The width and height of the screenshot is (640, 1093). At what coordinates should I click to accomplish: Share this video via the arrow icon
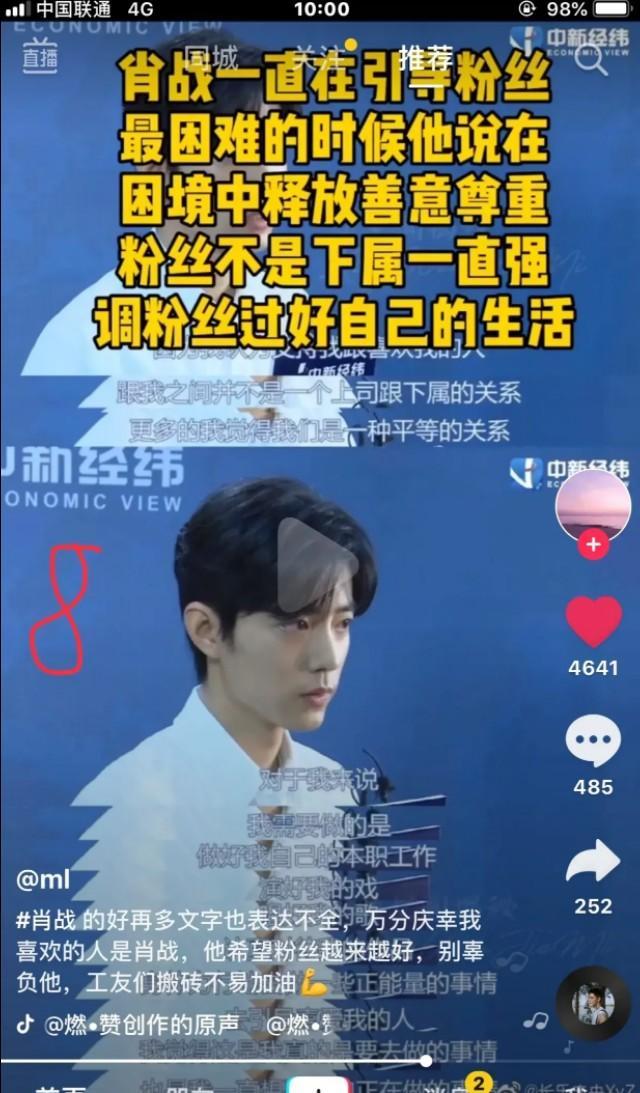(593, 862)
